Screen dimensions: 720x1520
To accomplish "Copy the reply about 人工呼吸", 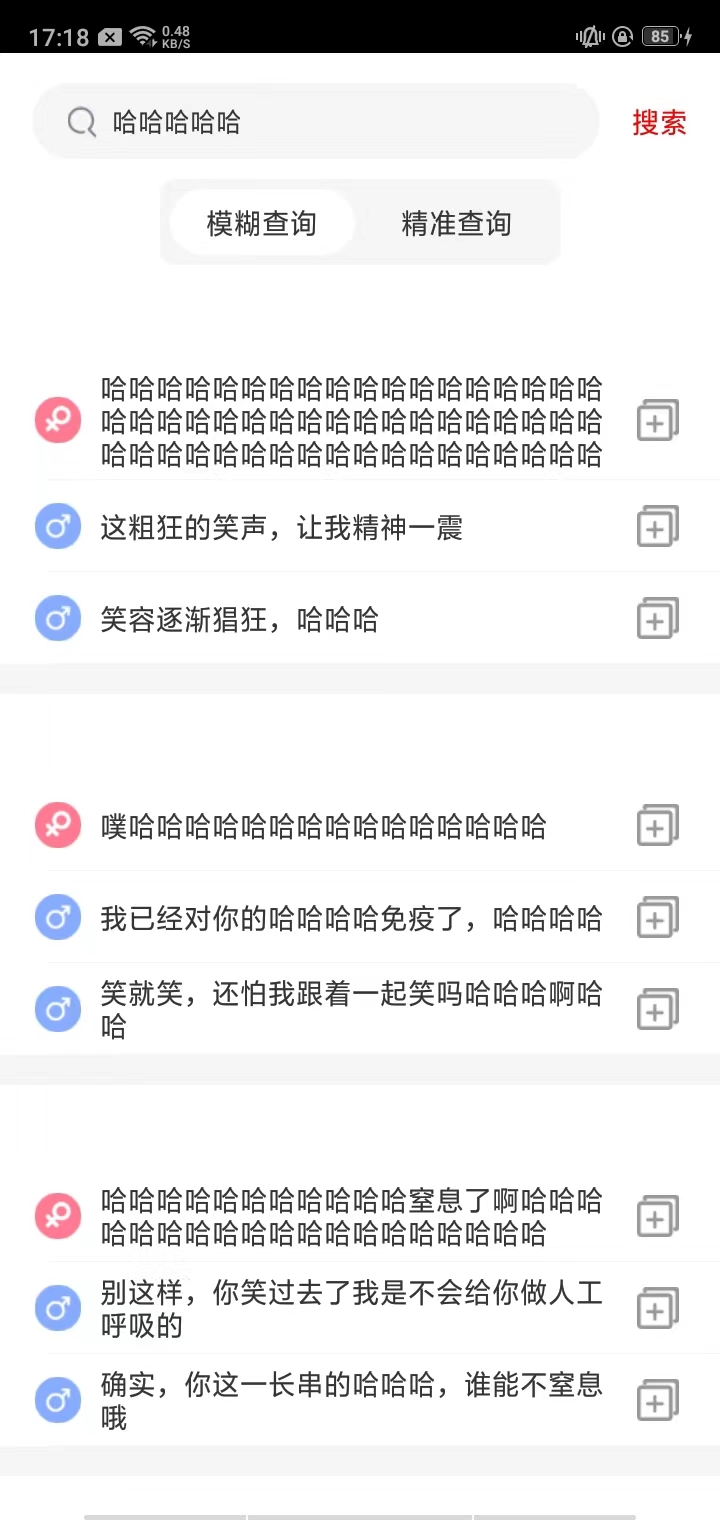I will point(657,1308).
